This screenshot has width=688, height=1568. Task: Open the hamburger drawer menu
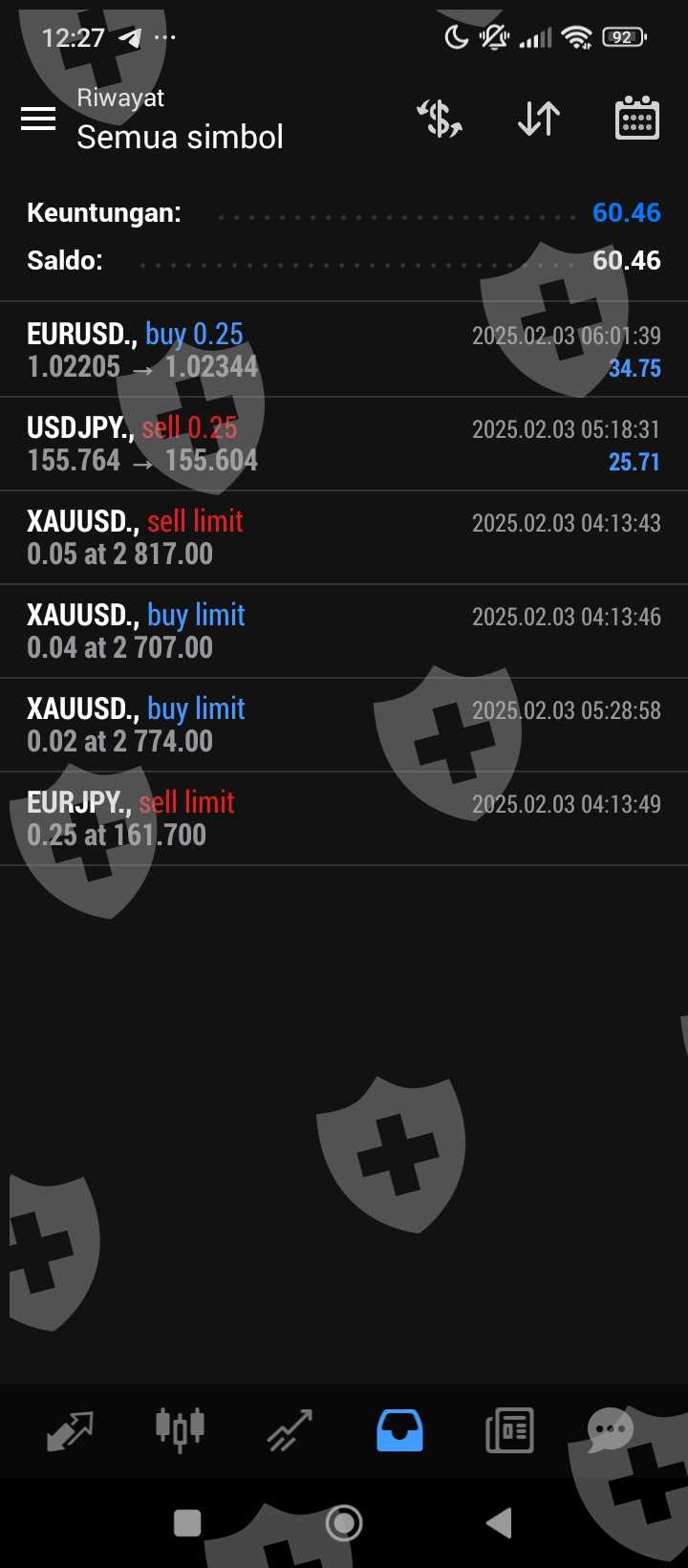click(38, 119)
